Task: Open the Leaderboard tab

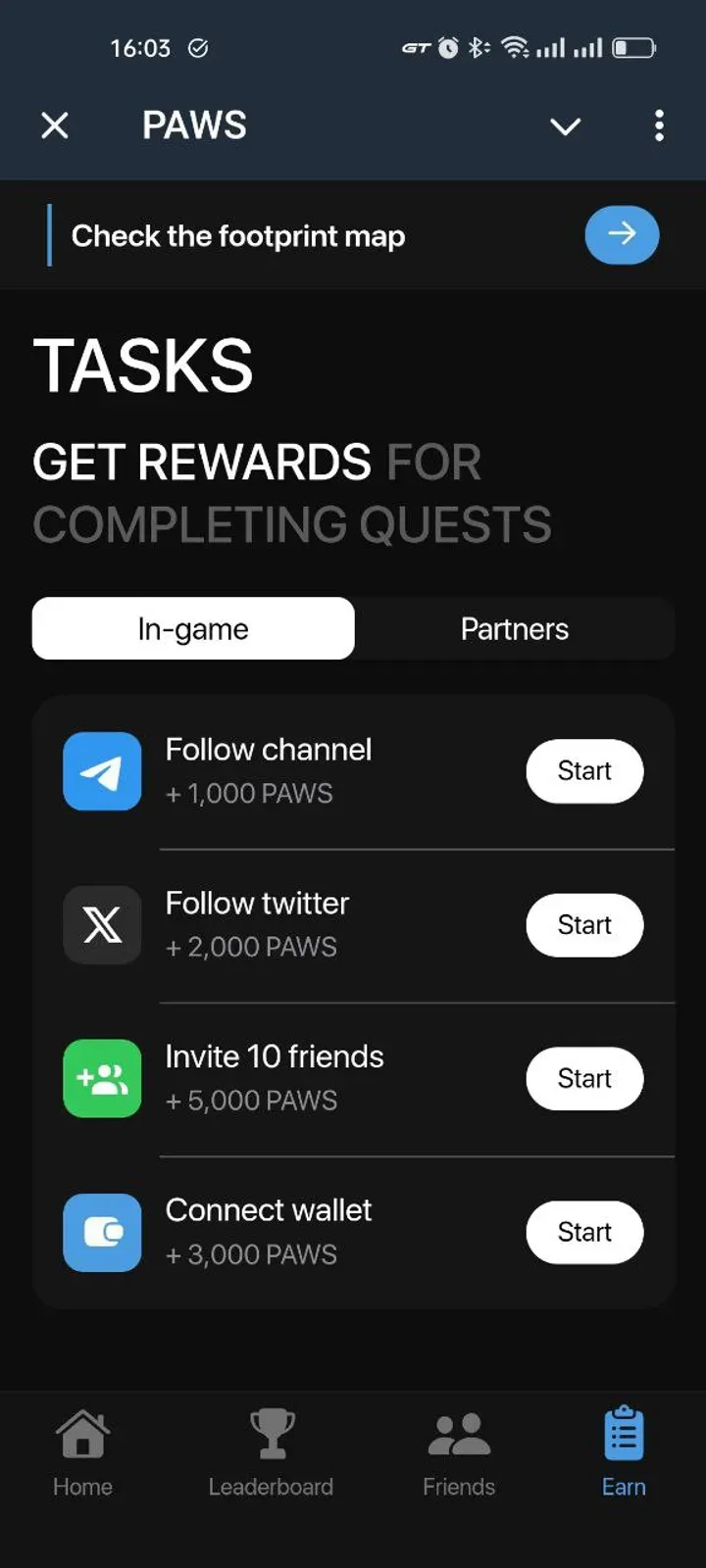Action: (271, 1453)
